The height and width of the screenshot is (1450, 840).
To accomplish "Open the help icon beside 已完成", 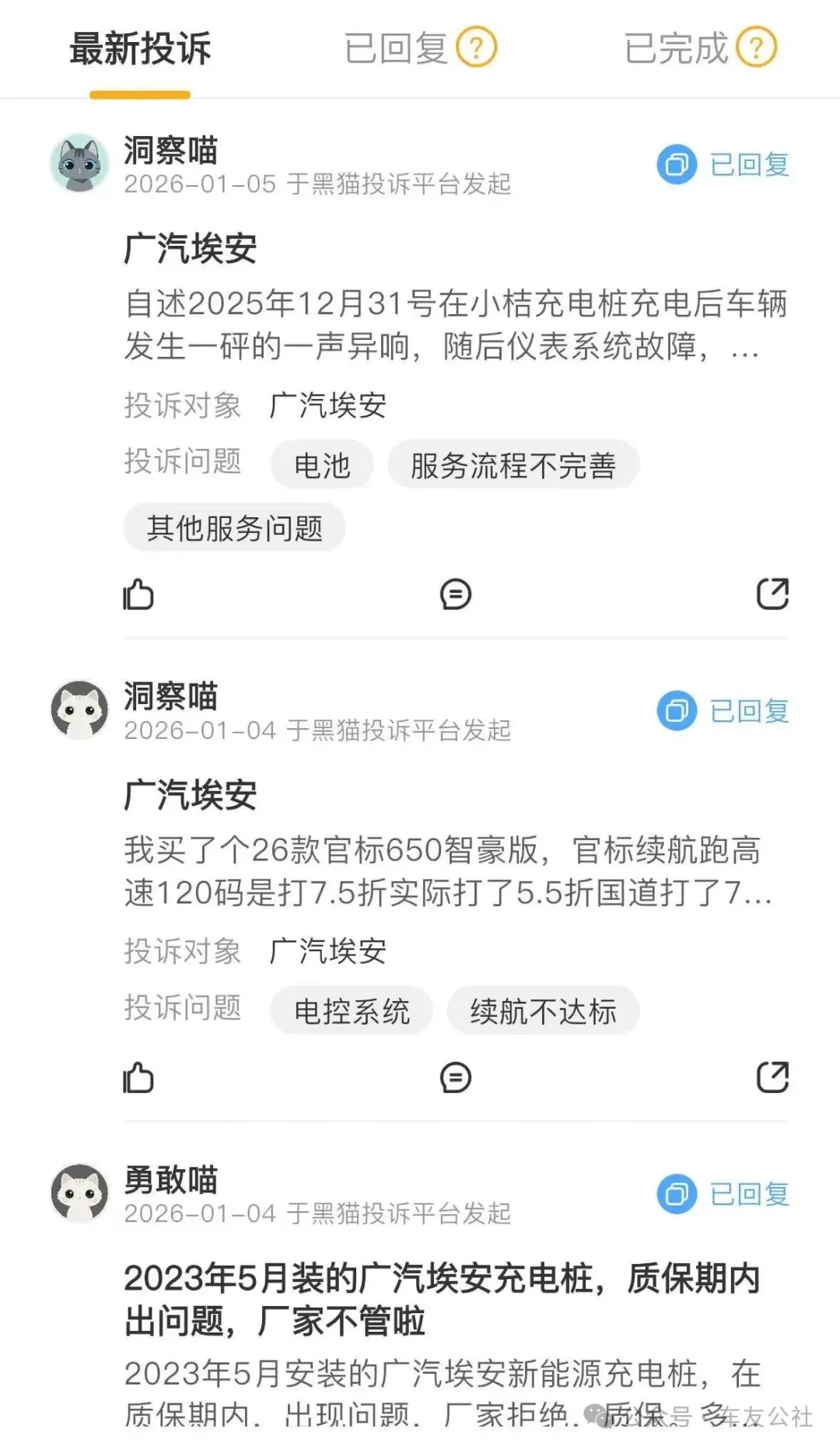I will point(756,47).
